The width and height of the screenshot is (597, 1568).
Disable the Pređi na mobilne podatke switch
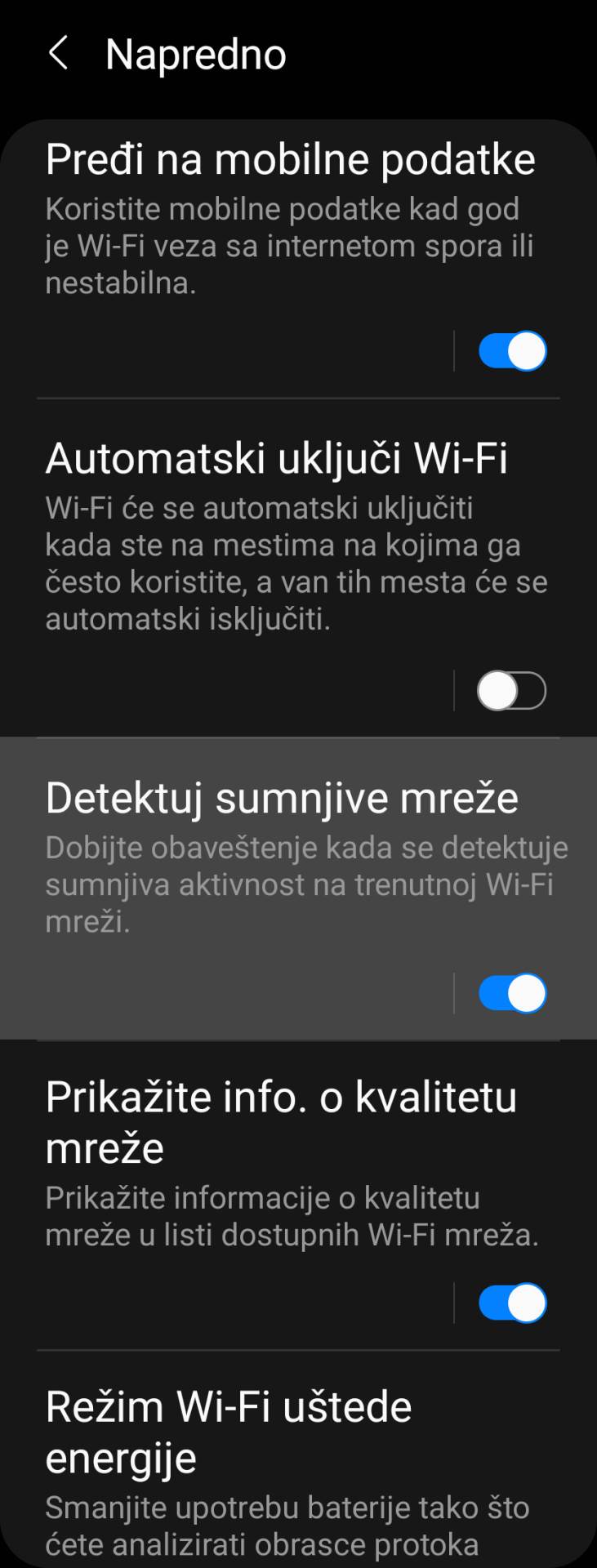pyautogui.click(x=511, y=350)
